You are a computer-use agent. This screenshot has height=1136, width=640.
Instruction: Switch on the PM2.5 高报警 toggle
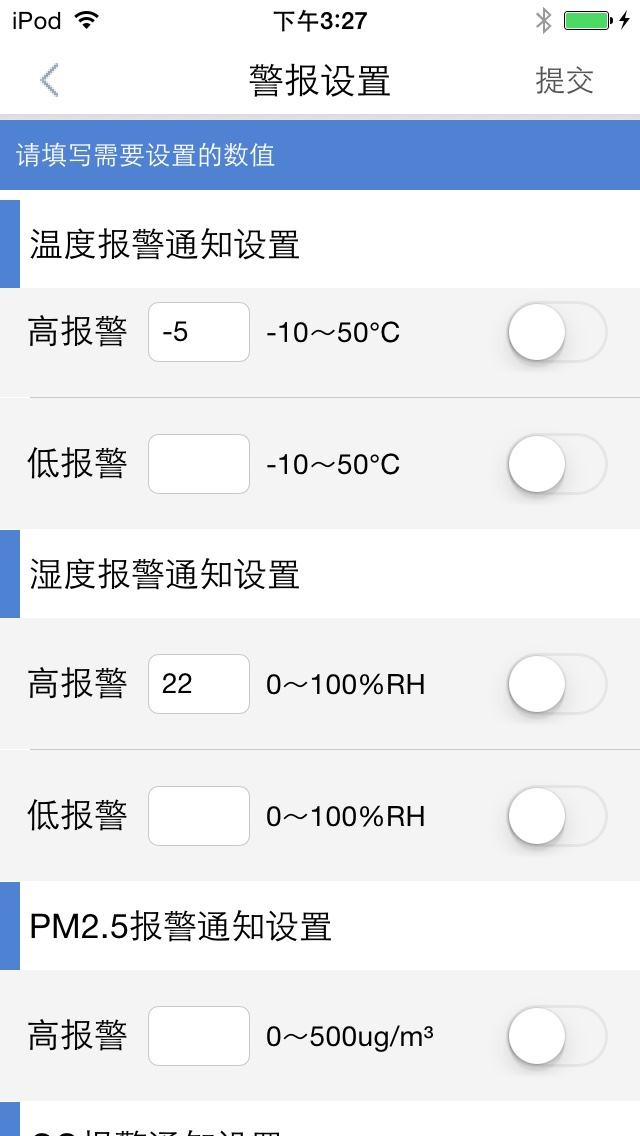coord(557,1036)
